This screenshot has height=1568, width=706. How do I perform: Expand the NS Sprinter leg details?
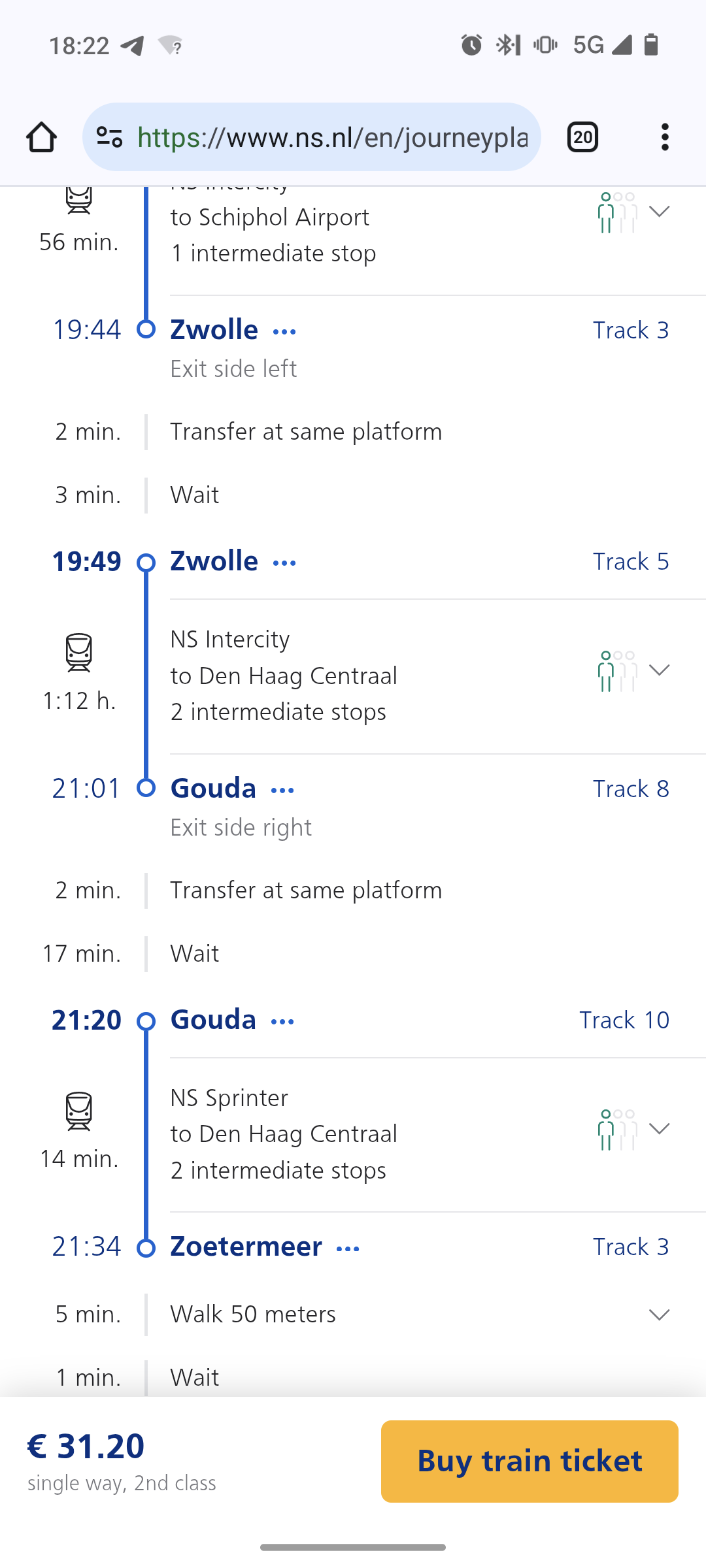[x=659, y=1128]
